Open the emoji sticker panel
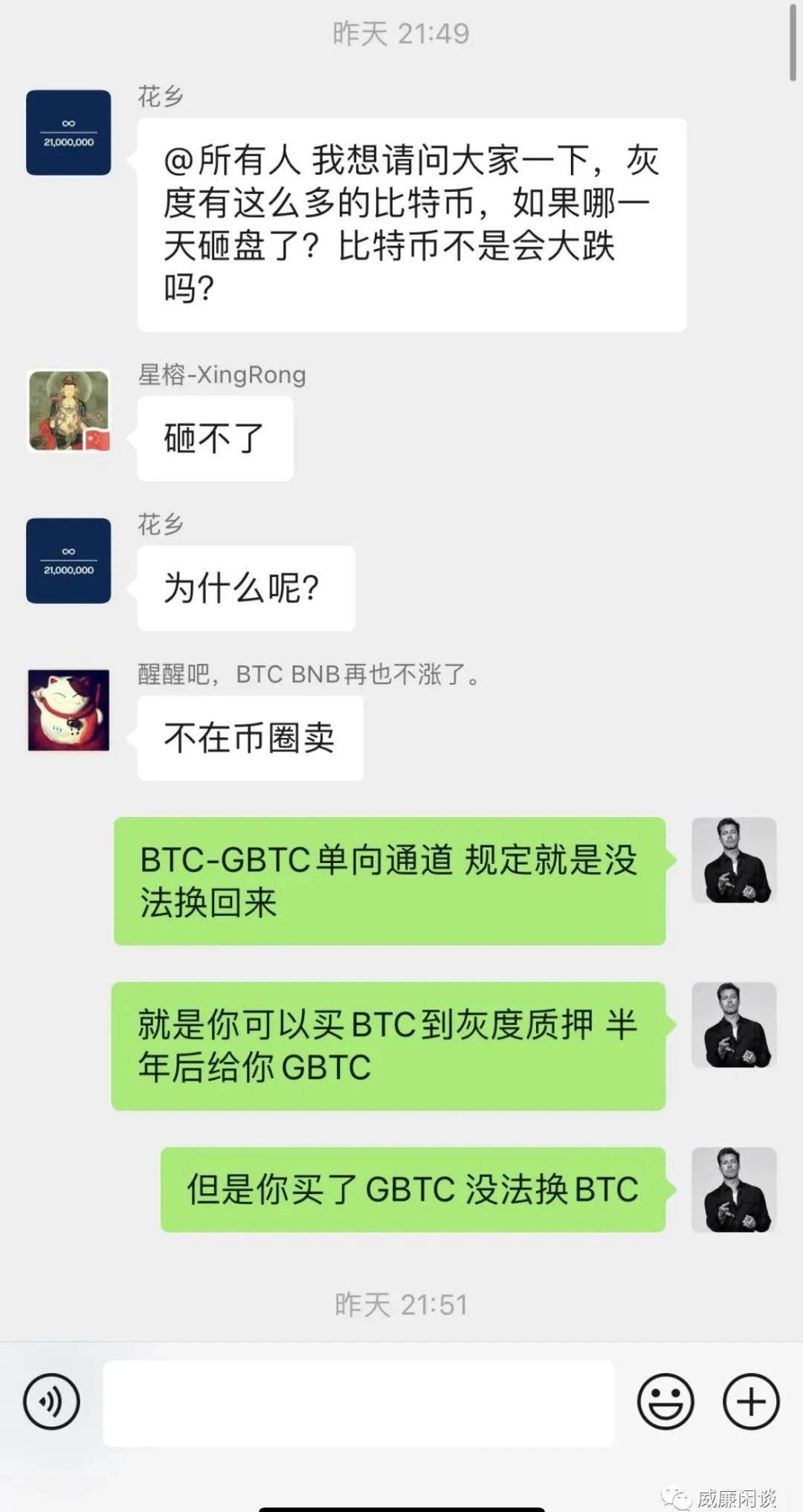 [665, 1402]
